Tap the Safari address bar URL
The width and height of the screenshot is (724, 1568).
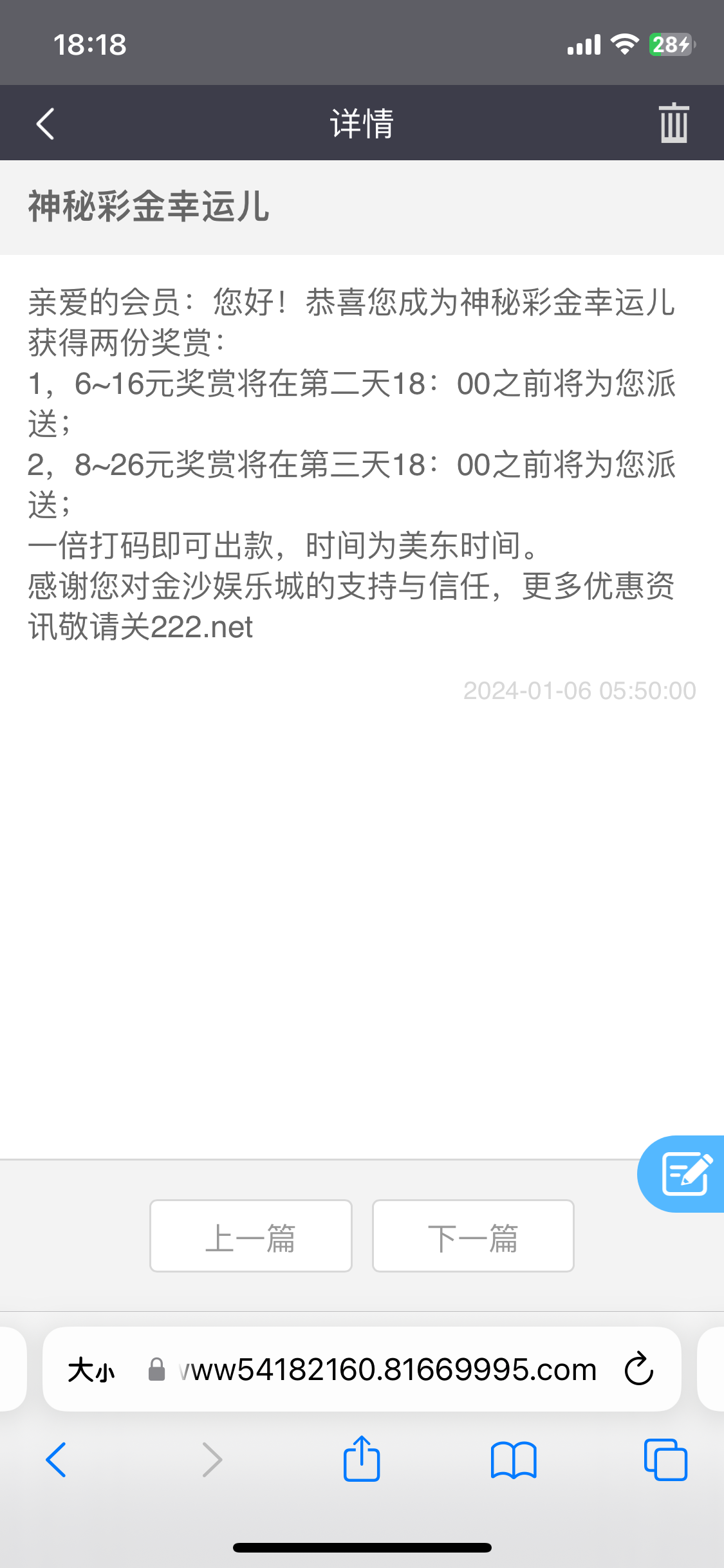386,1370
